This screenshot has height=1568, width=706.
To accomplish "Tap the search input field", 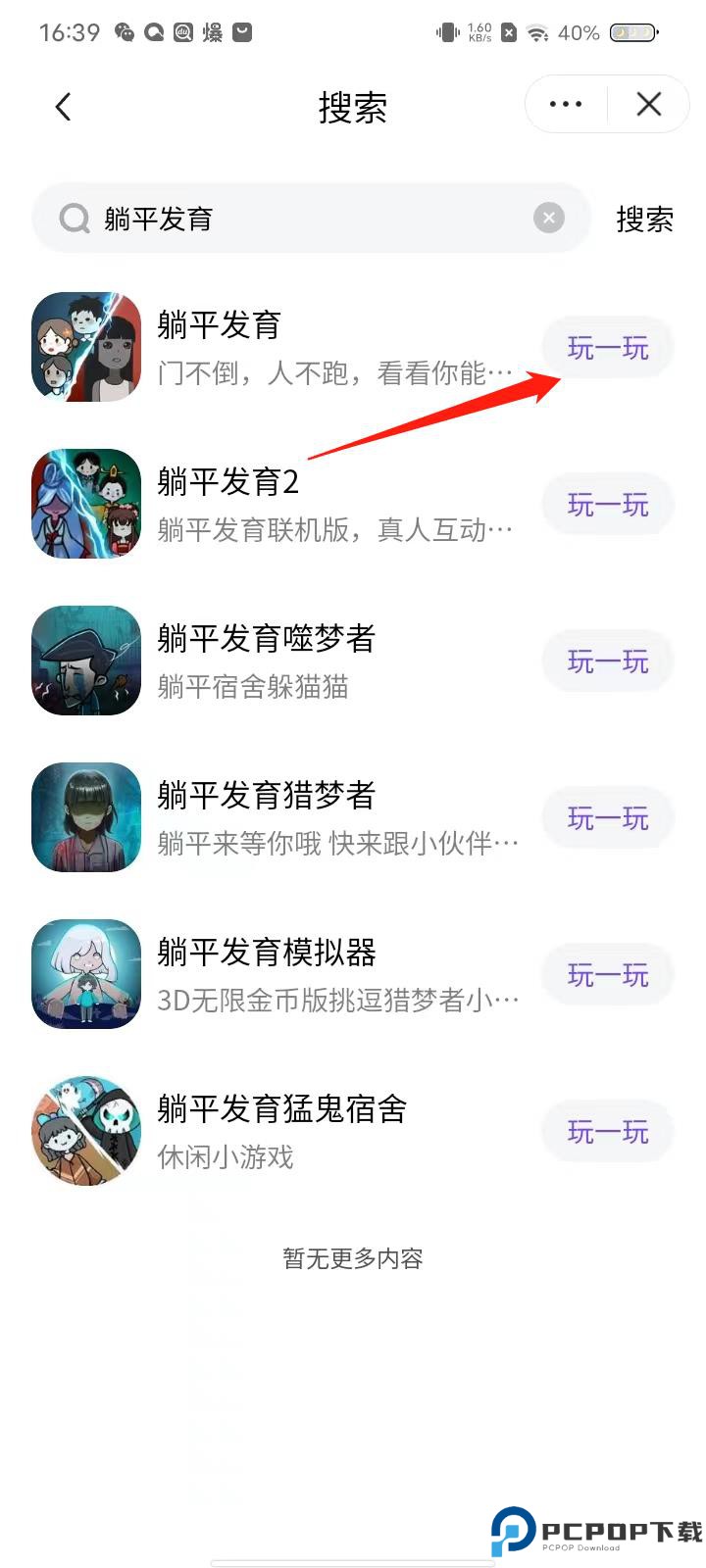I will click(x=294, y=218).
